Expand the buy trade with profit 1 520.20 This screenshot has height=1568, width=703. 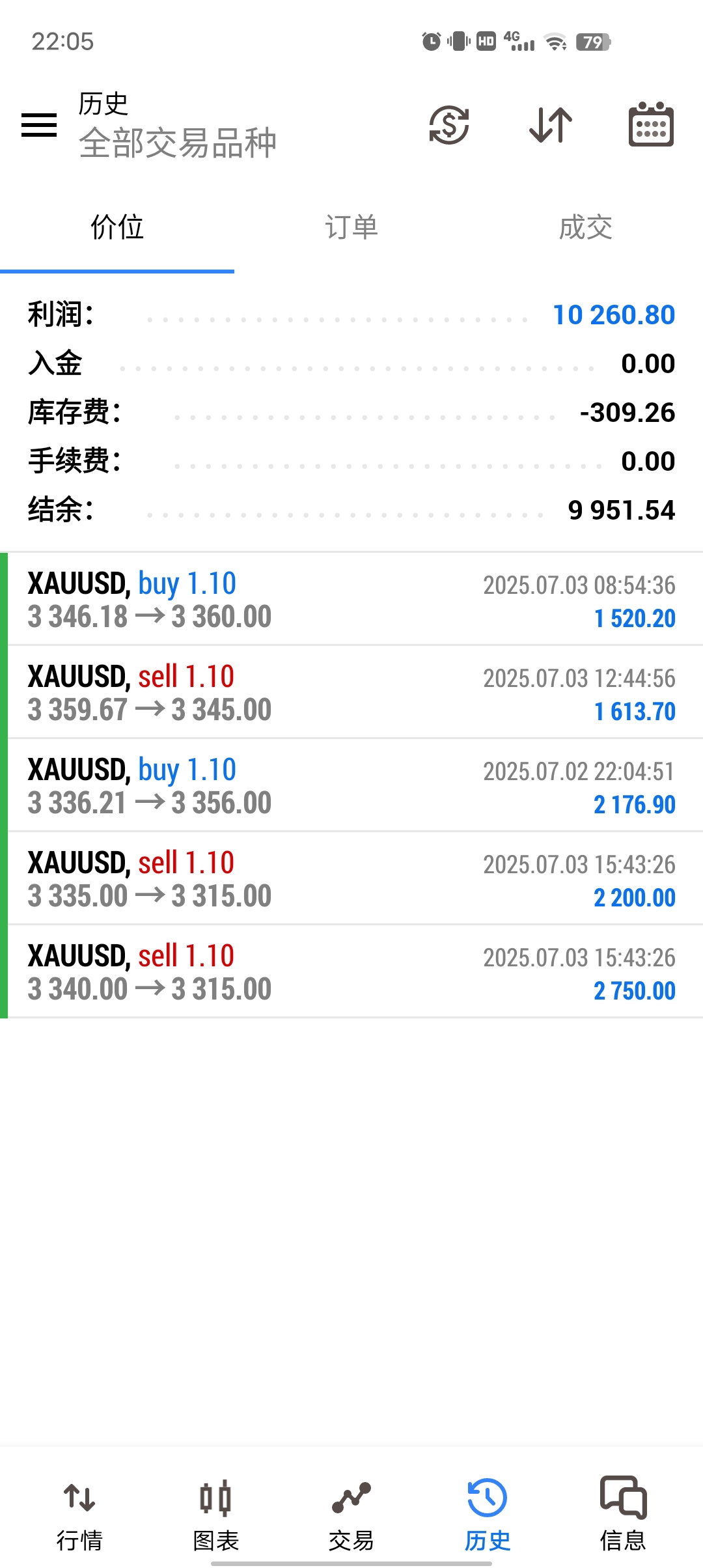(x=351, y=599)
